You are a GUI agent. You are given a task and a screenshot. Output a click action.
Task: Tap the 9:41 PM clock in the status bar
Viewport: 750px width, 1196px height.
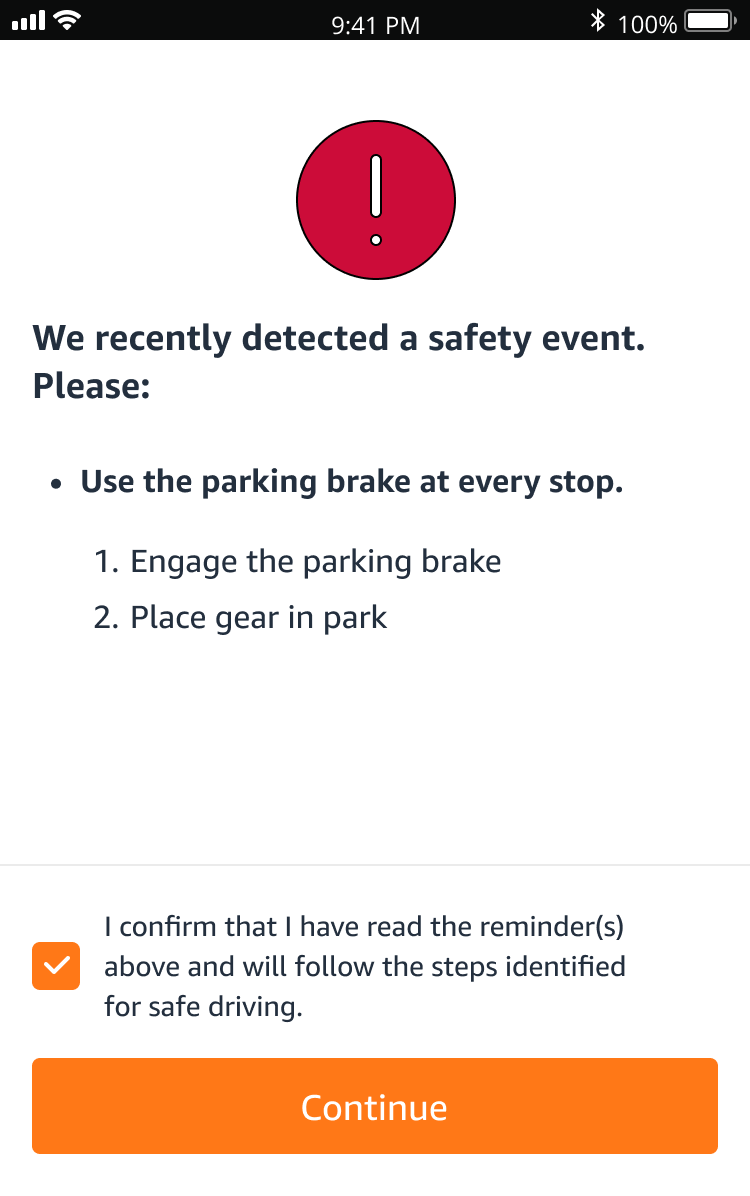pos(375,24)
